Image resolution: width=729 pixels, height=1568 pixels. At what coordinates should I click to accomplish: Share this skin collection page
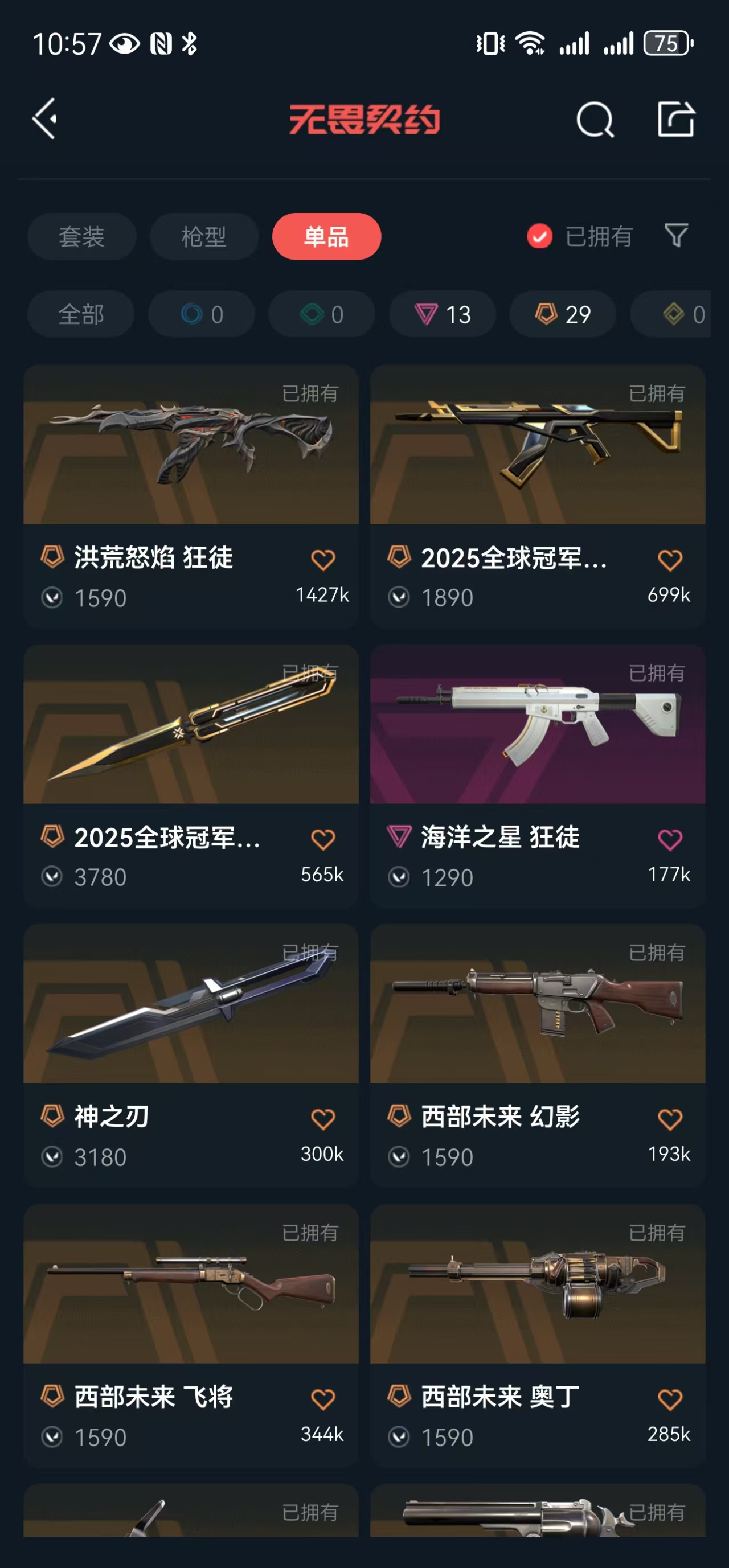[675, 120]
